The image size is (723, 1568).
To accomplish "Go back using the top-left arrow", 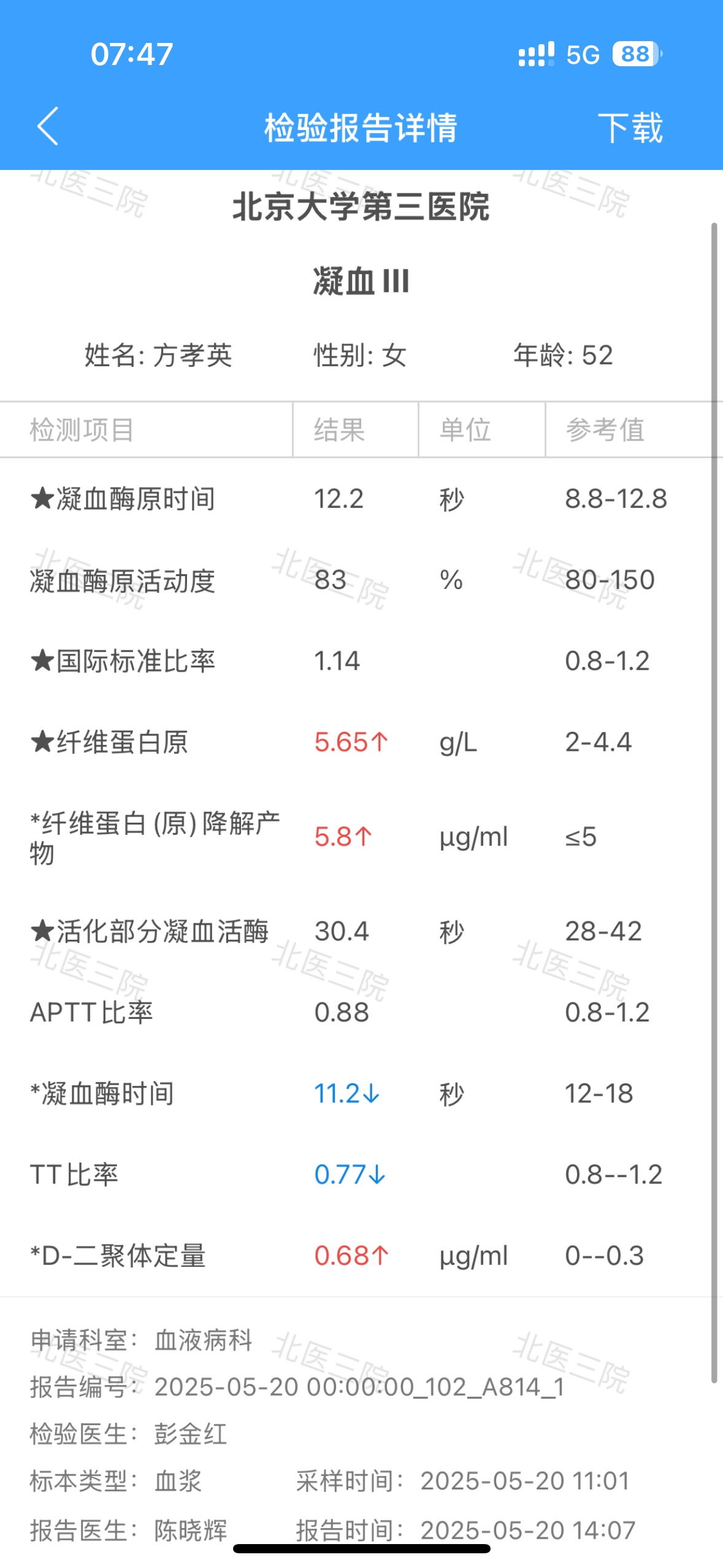I will click(48, 126).
